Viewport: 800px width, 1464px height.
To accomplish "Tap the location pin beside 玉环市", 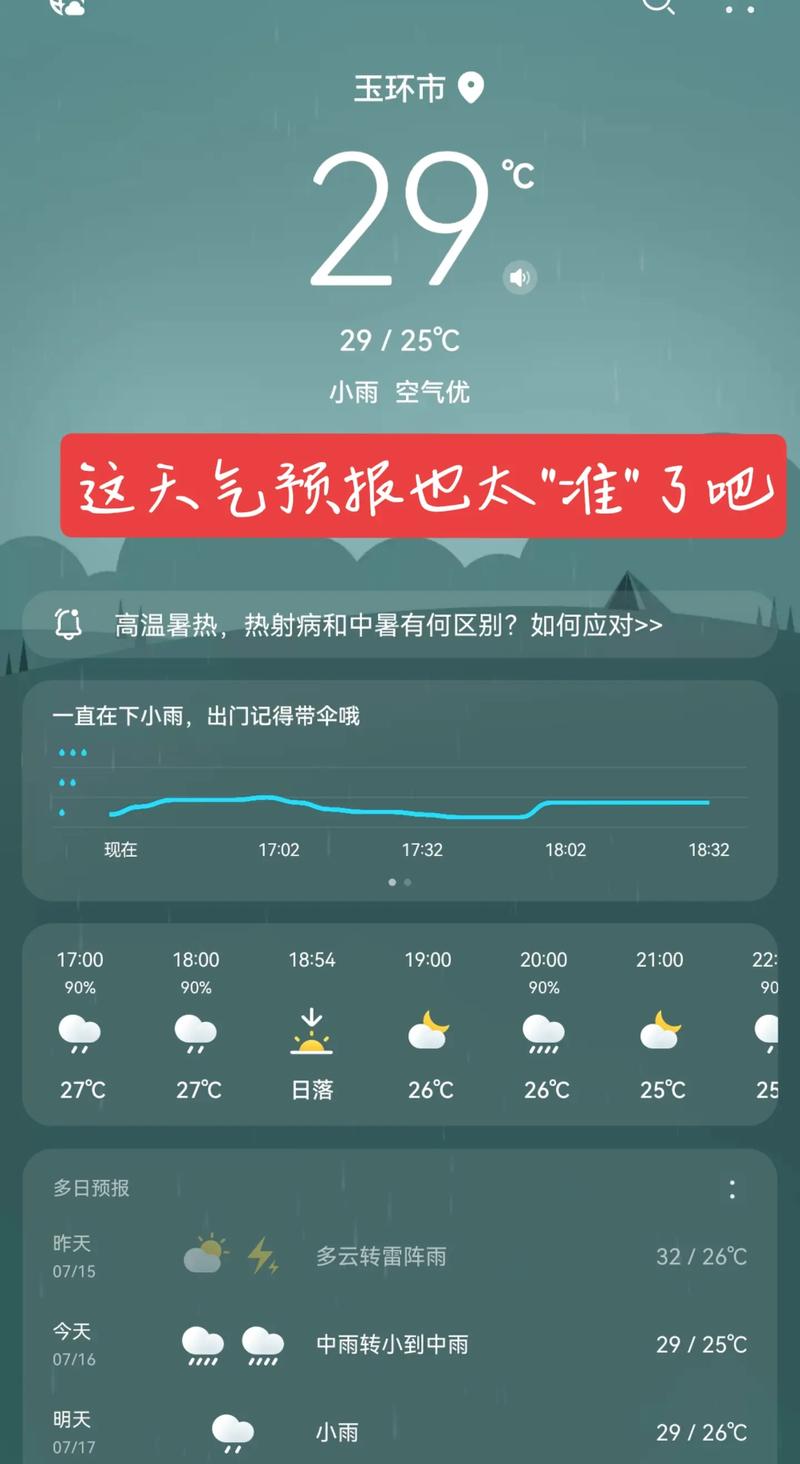I will 468,89.
